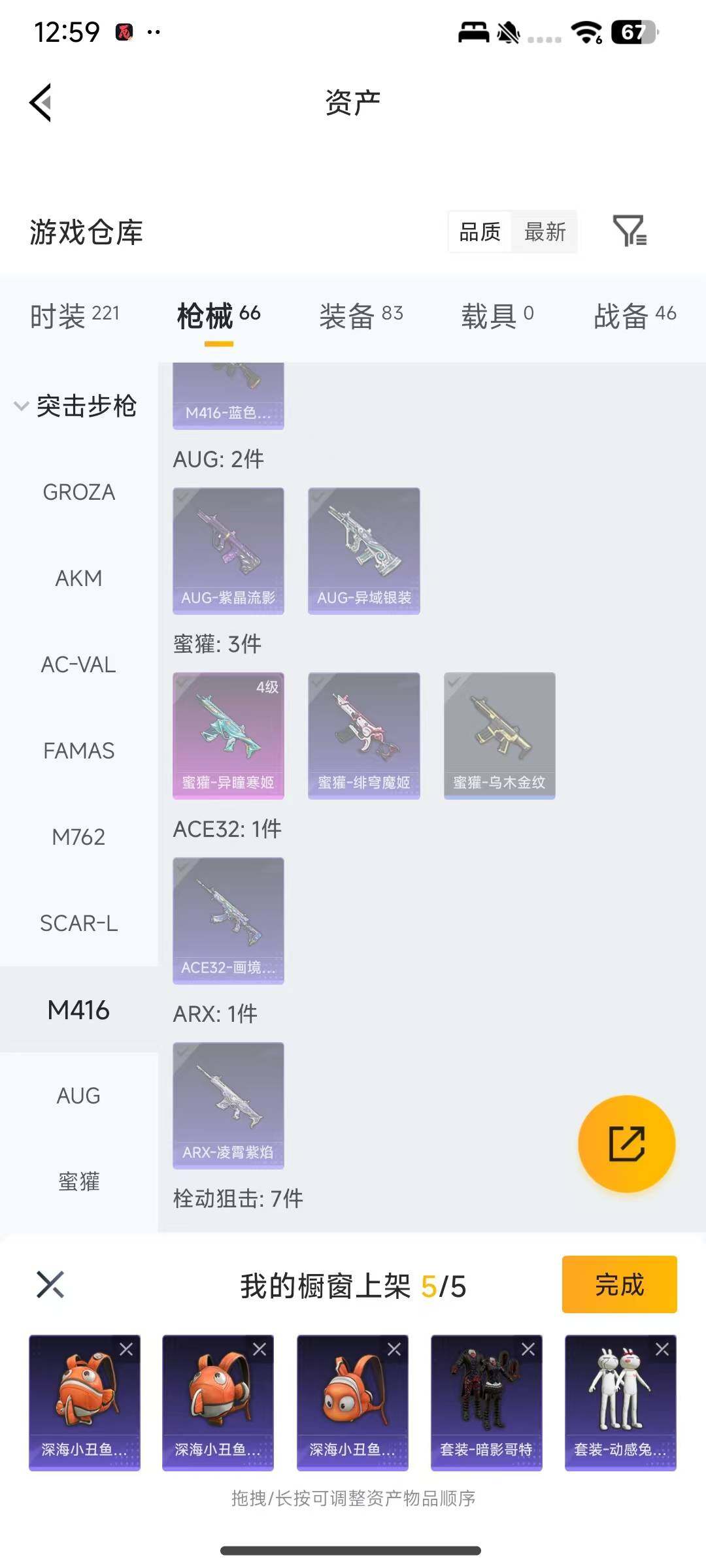706x1568 pixels.
Task: Switch sorting to 品质
Action: click(479, 232)
